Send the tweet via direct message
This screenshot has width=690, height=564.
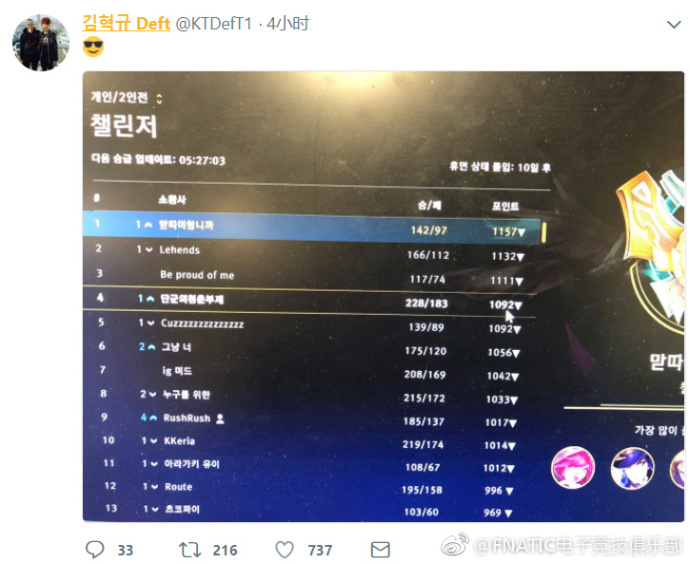[x=380, y=549]
